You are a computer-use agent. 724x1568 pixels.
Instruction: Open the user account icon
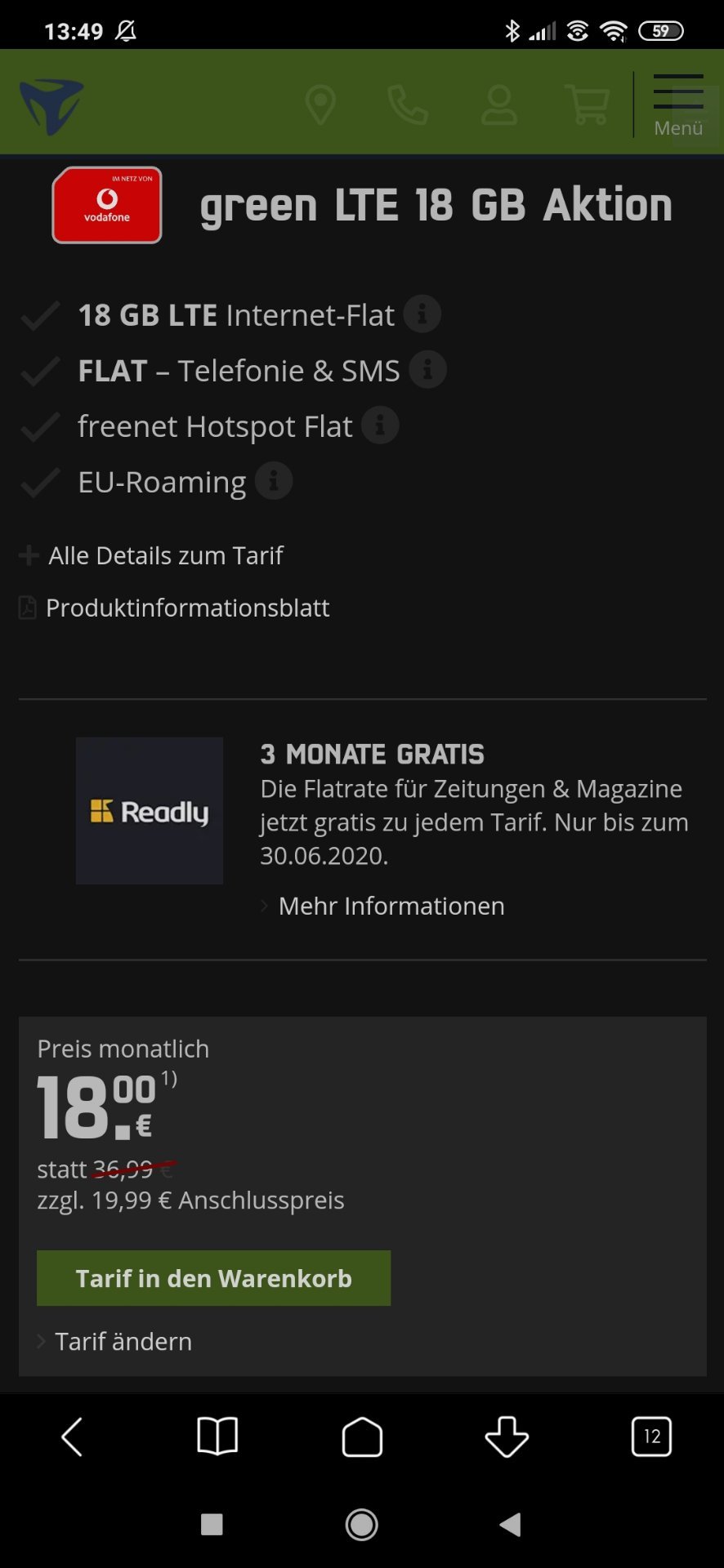tap(498, 105)
